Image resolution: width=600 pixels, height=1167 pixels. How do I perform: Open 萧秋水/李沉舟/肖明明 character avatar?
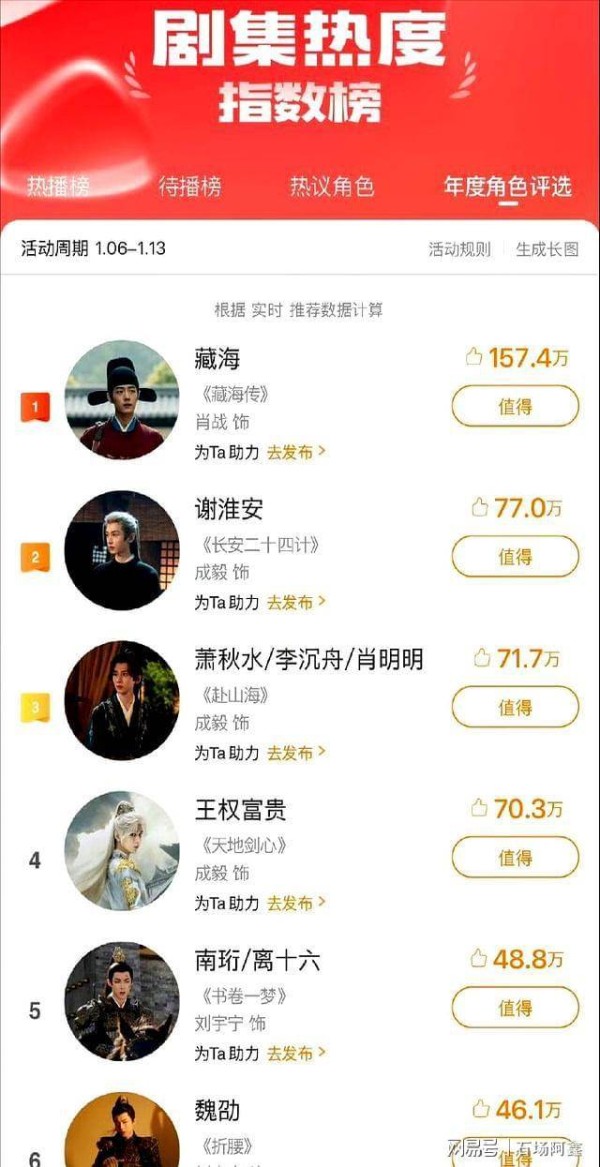coord(122,700)
